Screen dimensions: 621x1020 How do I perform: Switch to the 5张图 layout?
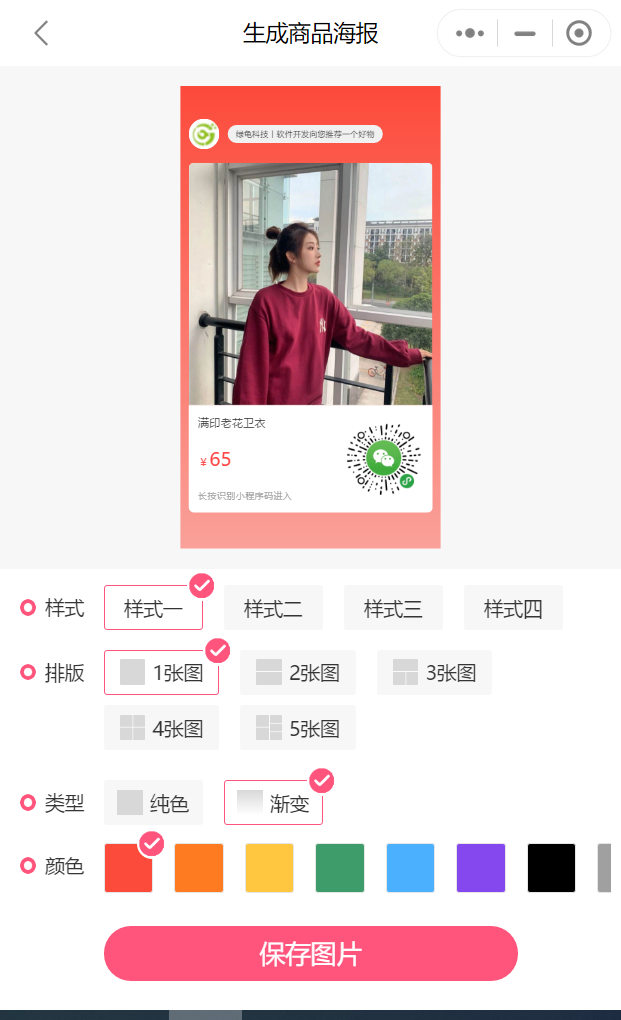(298, 728)
